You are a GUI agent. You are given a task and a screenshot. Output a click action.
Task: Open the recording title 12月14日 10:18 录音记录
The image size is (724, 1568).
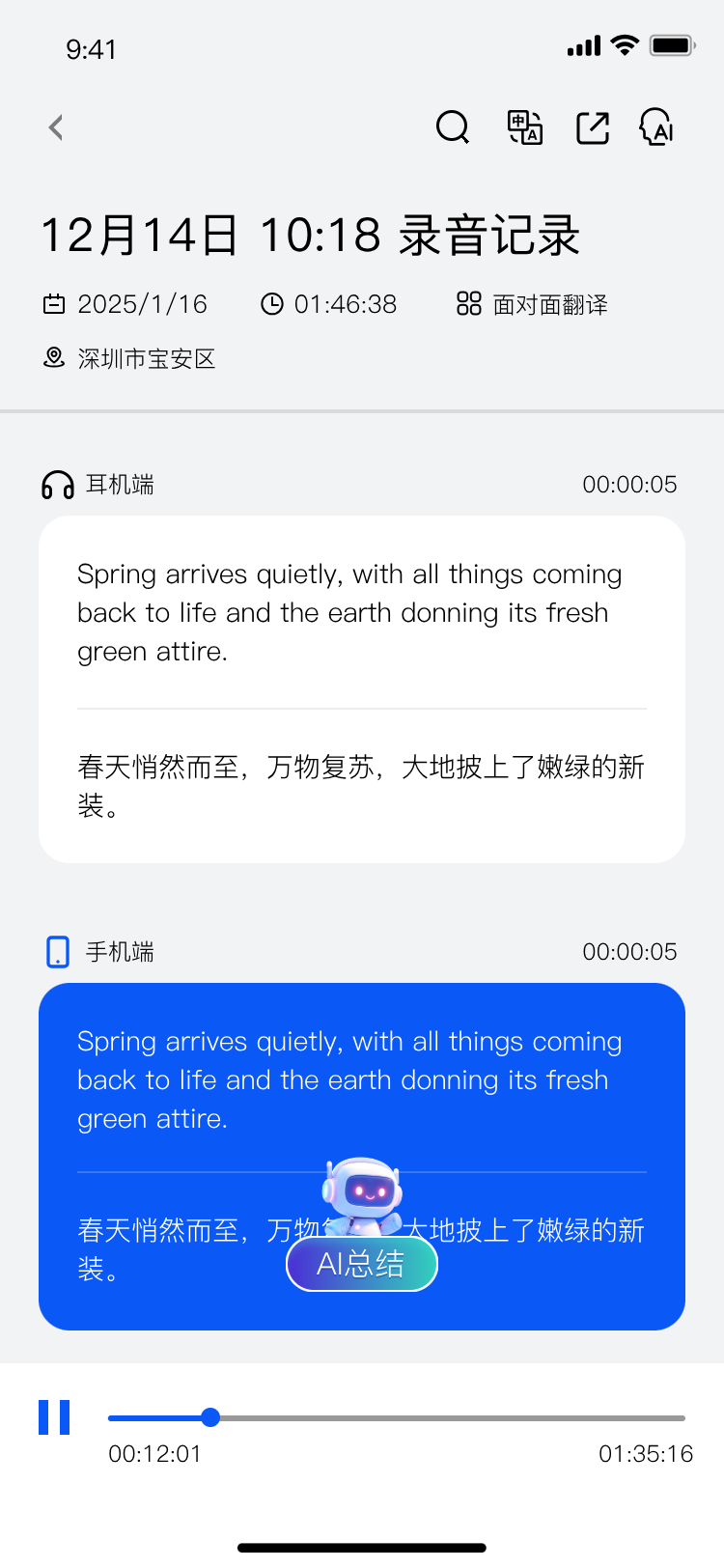coord(309,235)
